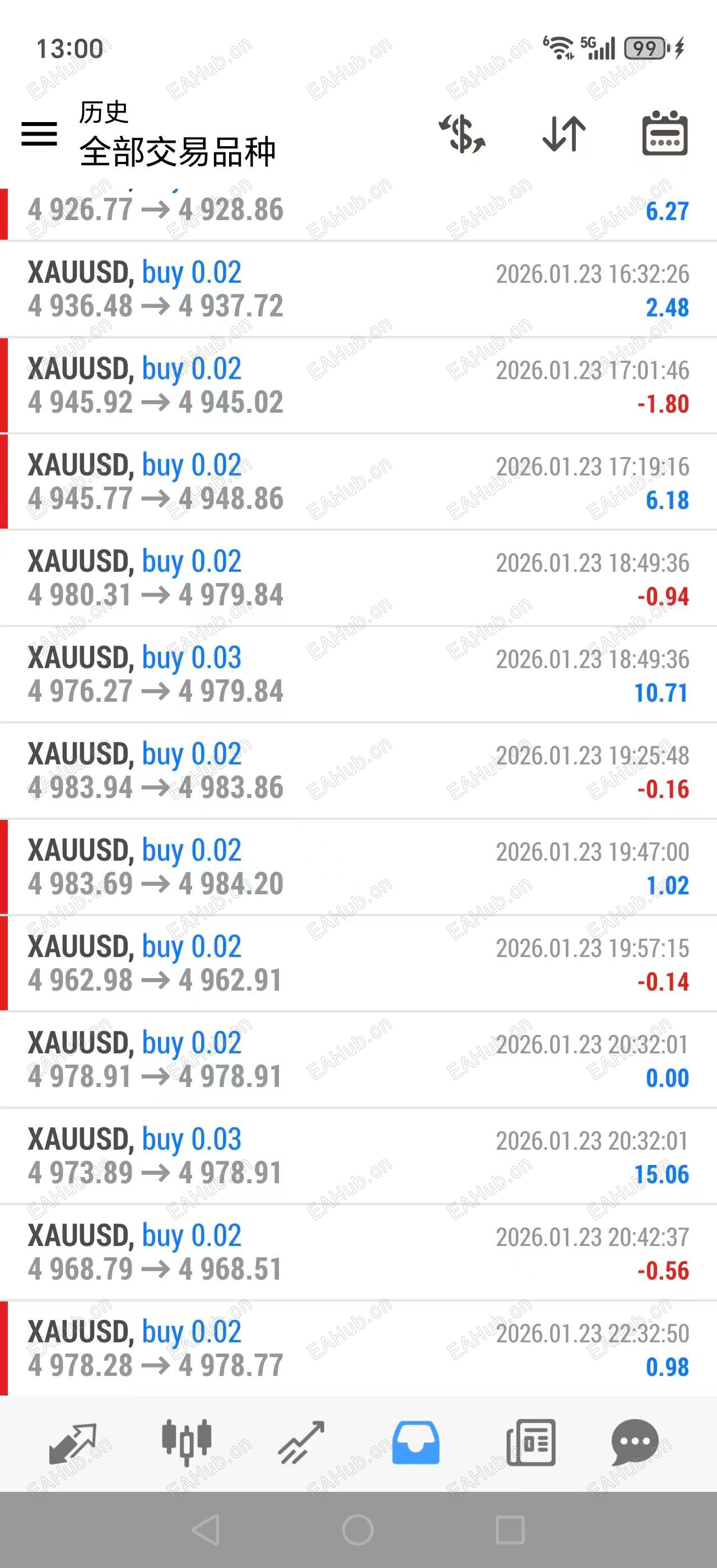Open the currency symbol filter icon

[x=462, y=133]
